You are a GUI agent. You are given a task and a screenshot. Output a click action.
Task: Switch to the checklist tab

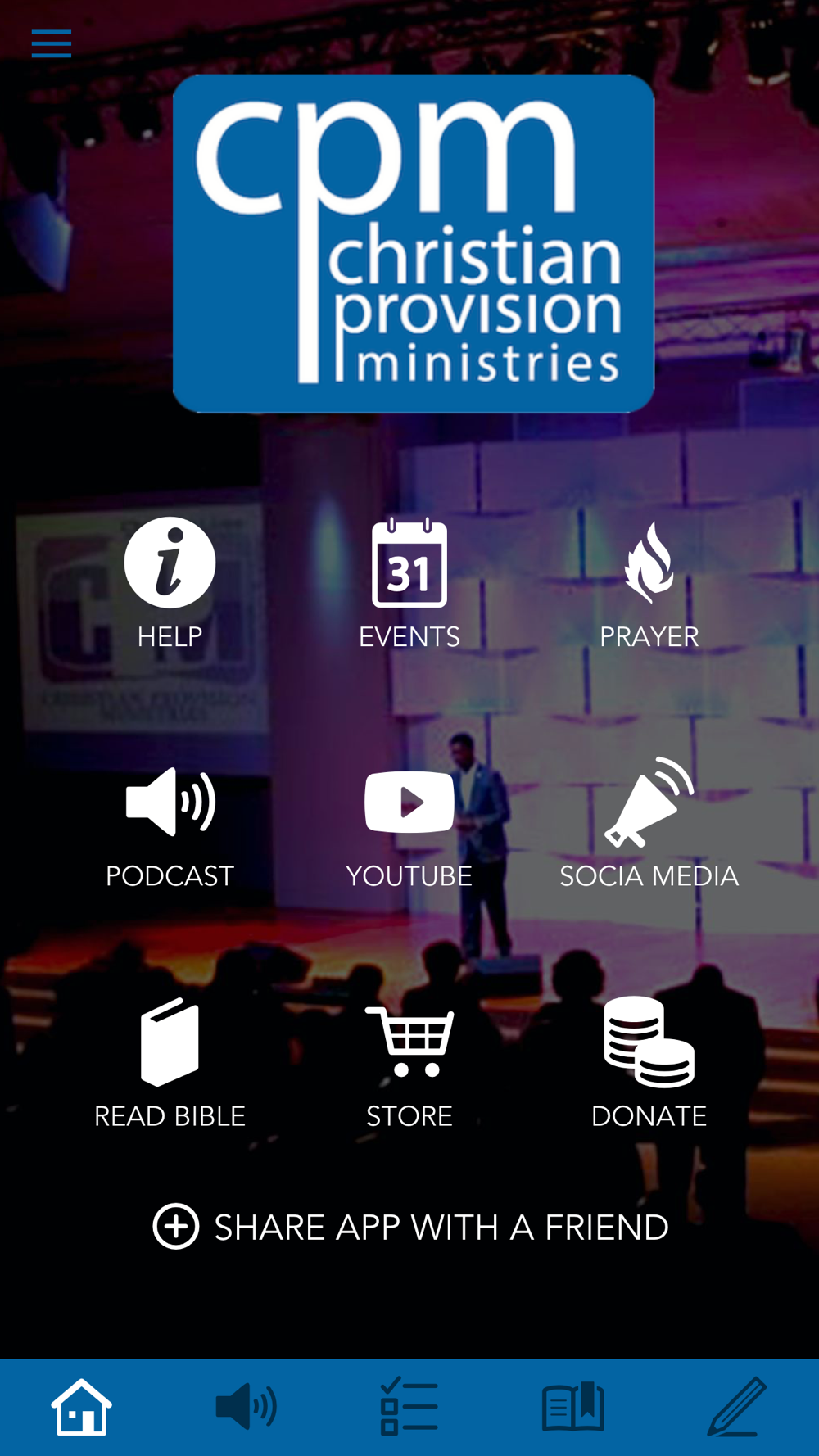409,1407
